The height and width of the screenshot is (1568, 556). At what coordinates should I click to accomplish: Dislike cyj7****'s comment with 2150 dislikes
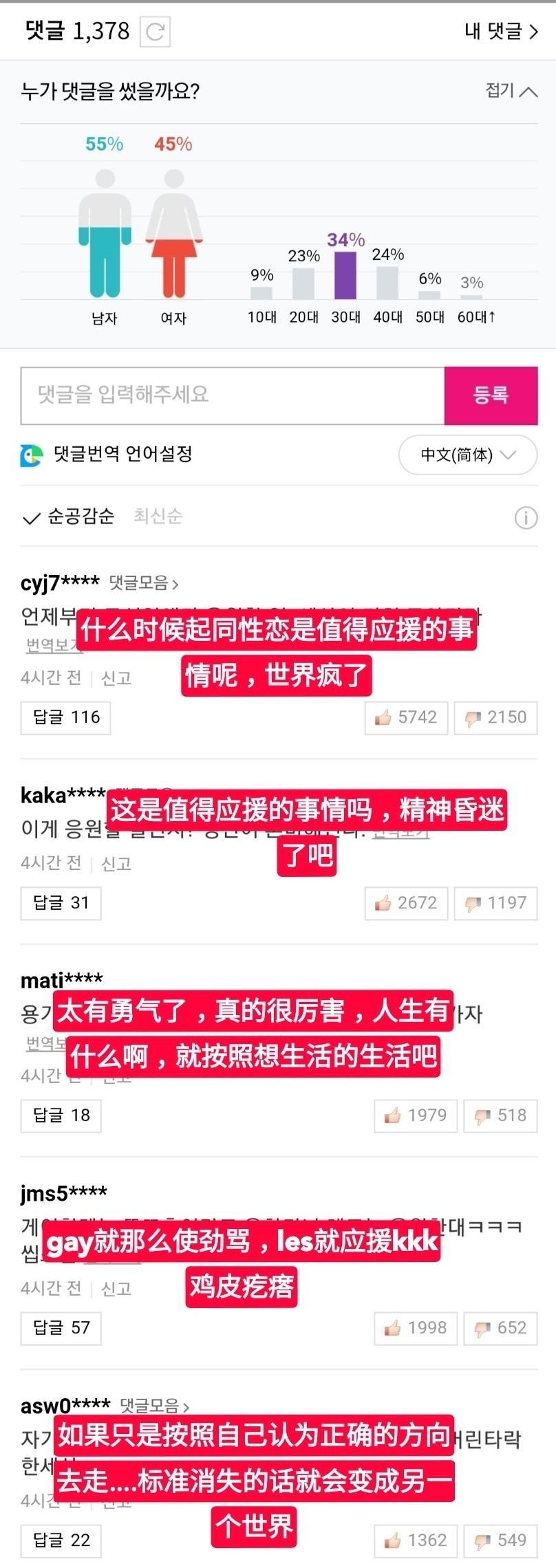(x=495, y=717)
